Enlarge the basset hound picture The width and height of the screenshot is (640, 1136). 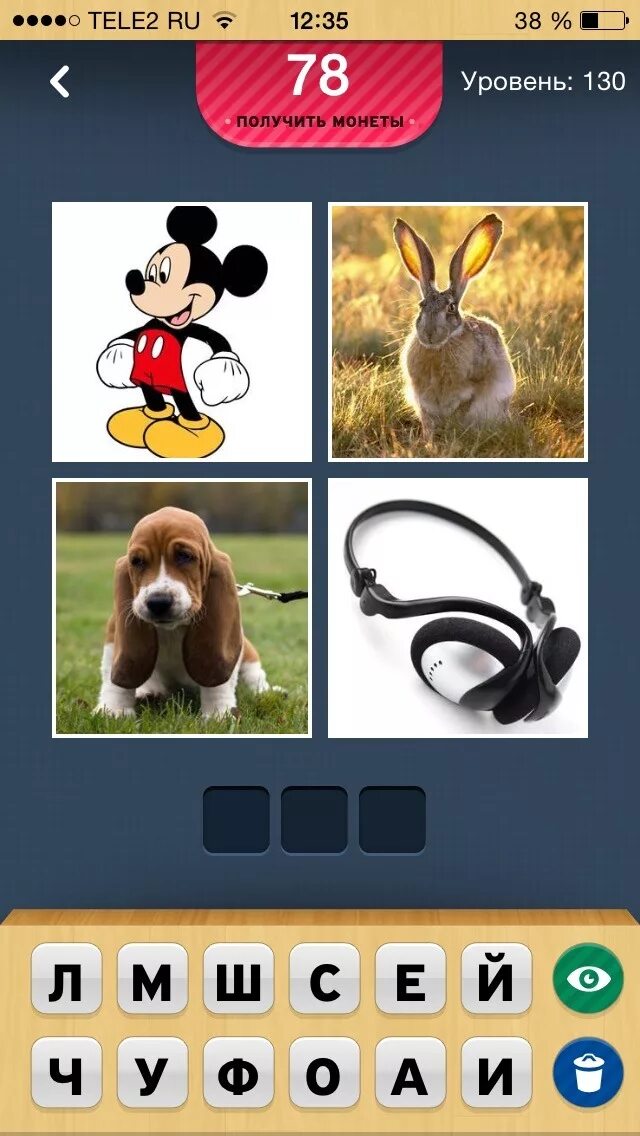182,608
